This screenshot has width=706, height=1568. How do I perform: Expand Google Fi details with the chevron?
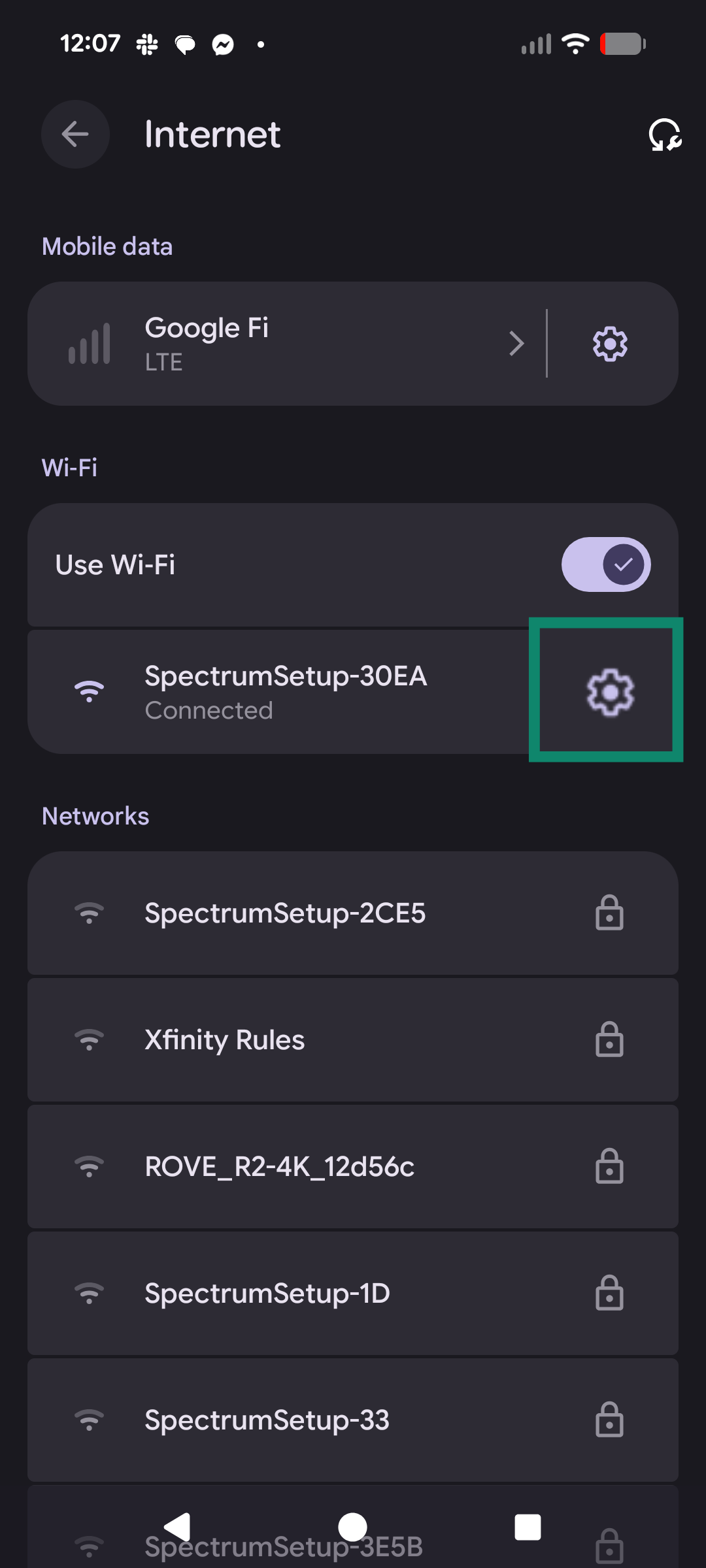(x=516, y=342)
